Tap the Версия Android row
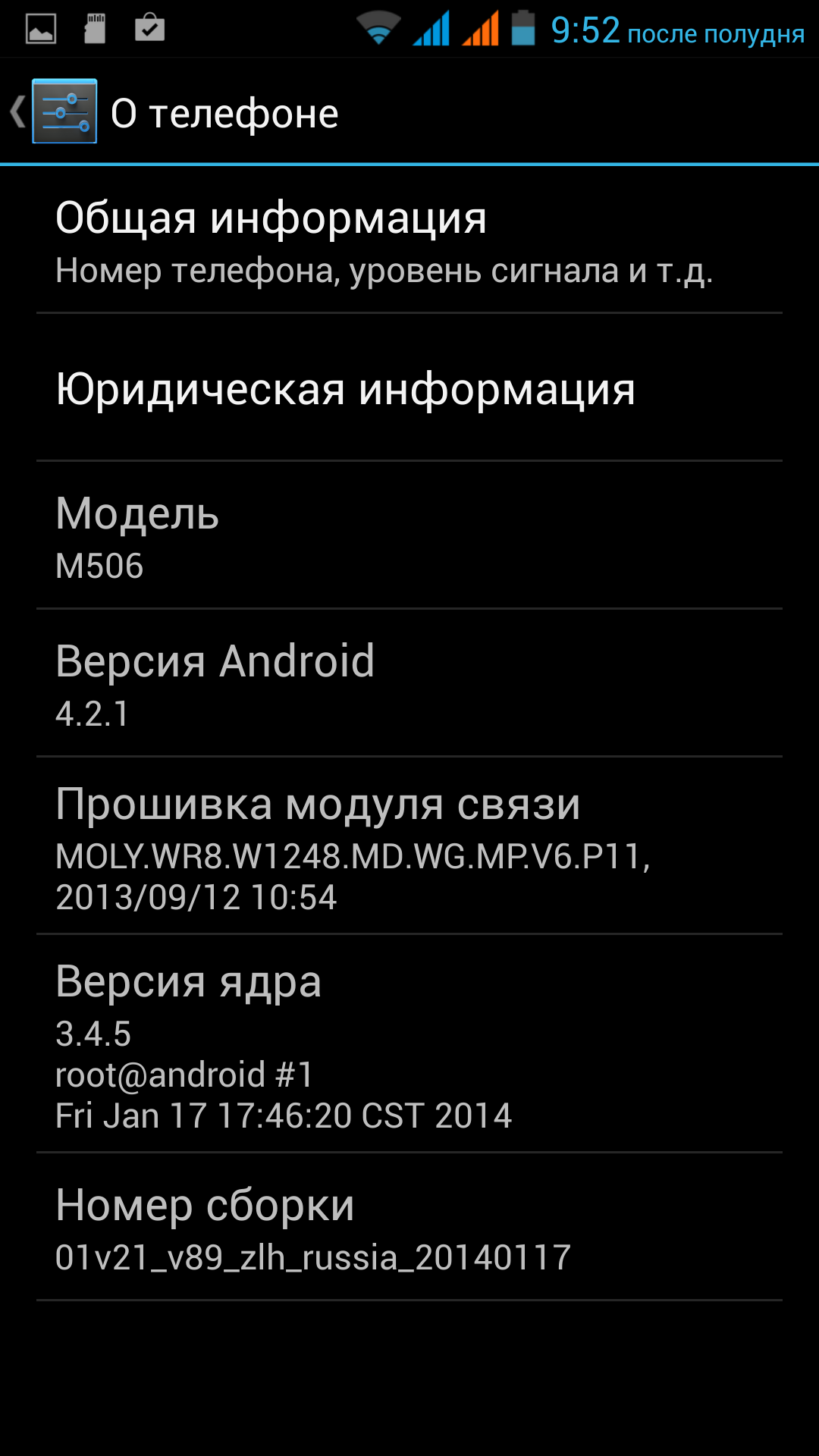The height and width of the screenshot is (1456, 819). 409,684
